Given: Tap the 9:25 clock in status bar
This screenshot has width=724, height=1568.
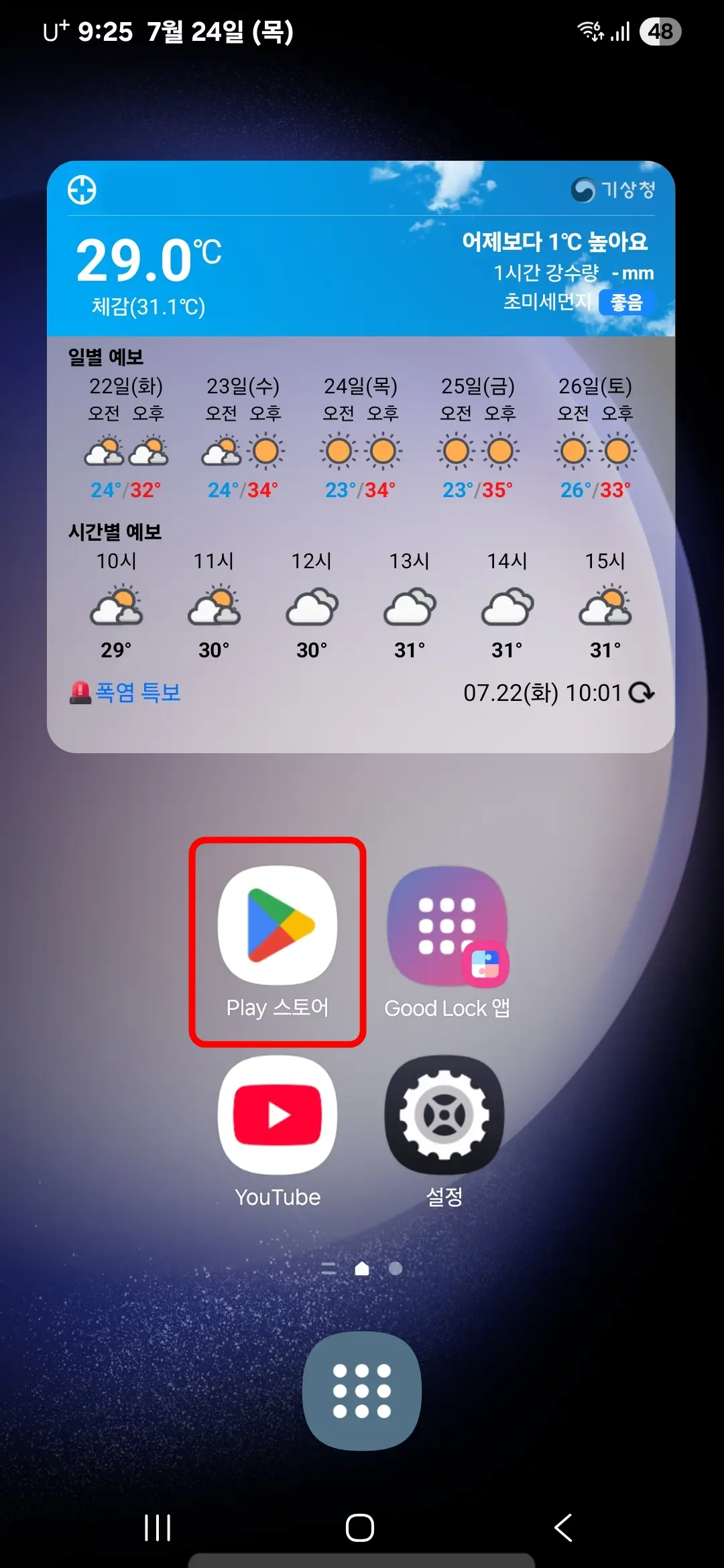Looking at the screenshot, I should point(107,31).
